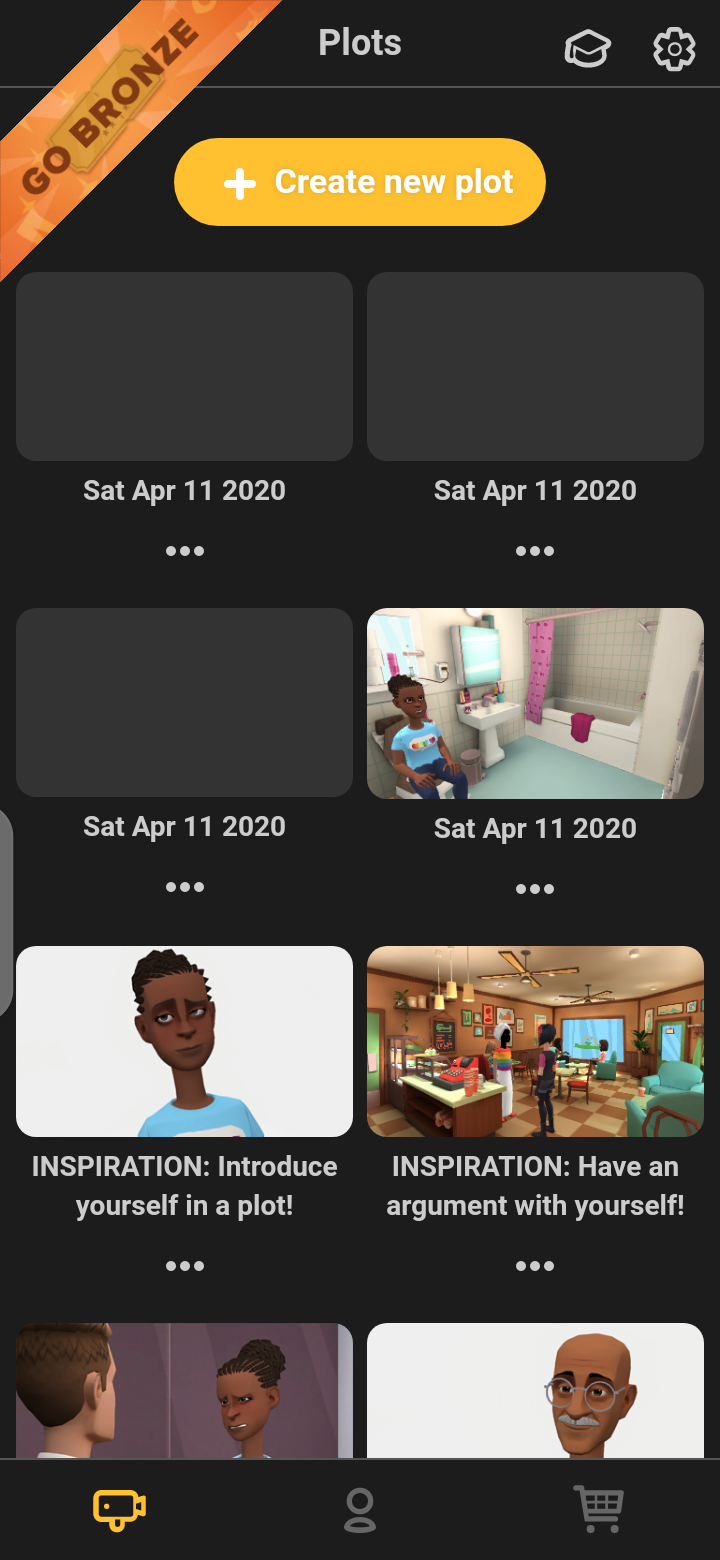The width and height of the screenshot is (720, 1560).
Task: Open the settings gear
Action: (x=674, y=48)
